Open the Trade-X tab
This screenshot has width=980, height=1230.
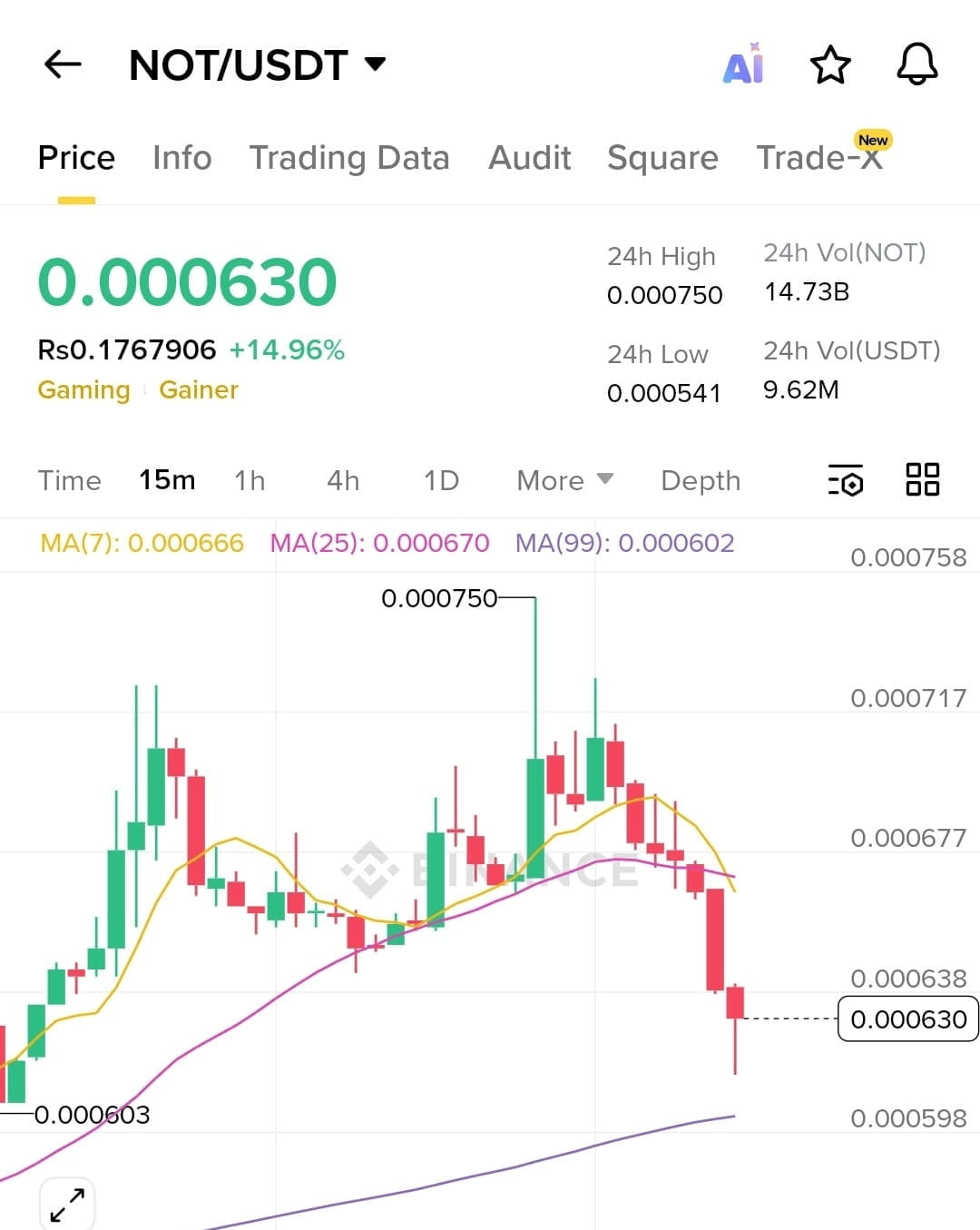pyautogui.click(x=818, y=158)
